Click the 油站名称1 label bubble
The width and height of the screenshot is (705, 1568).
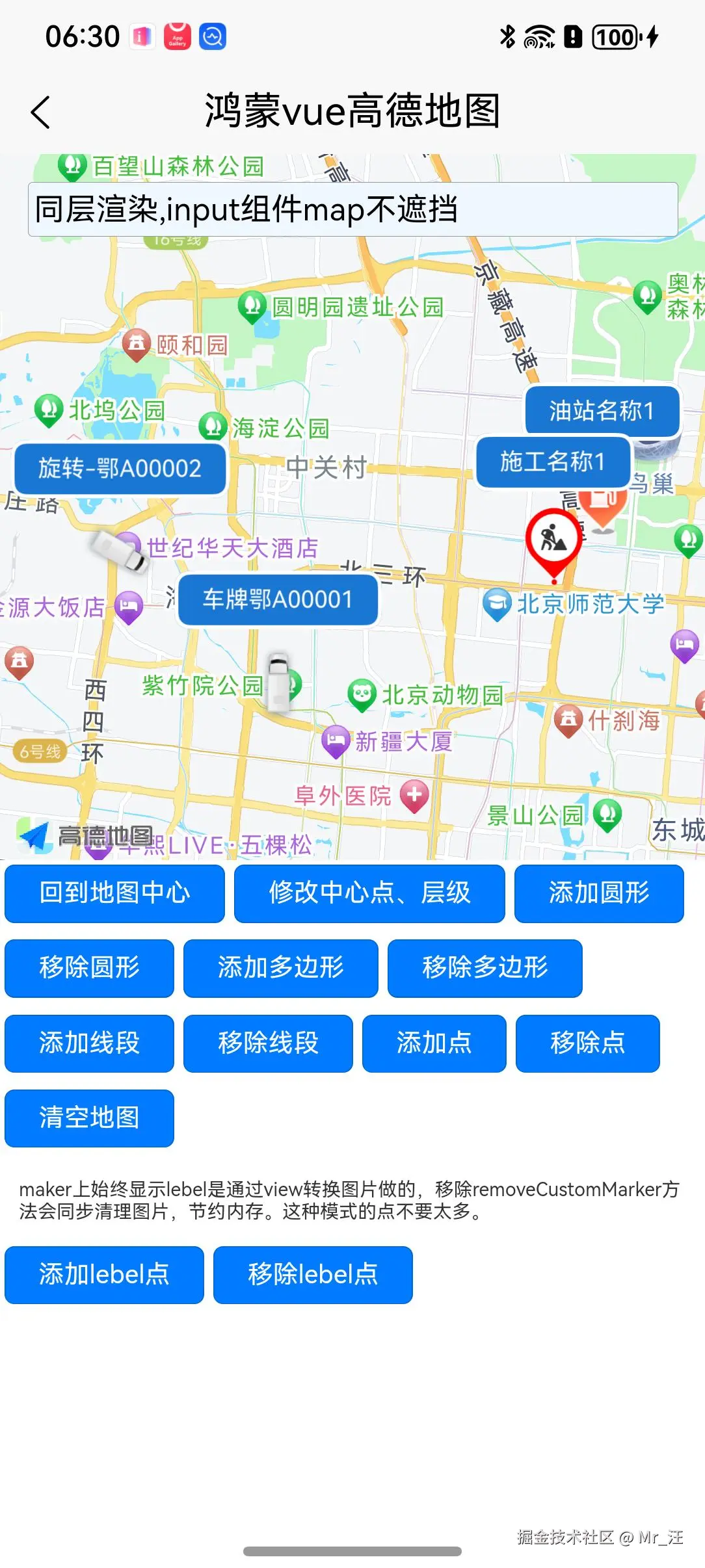click(x=601, y=410)
